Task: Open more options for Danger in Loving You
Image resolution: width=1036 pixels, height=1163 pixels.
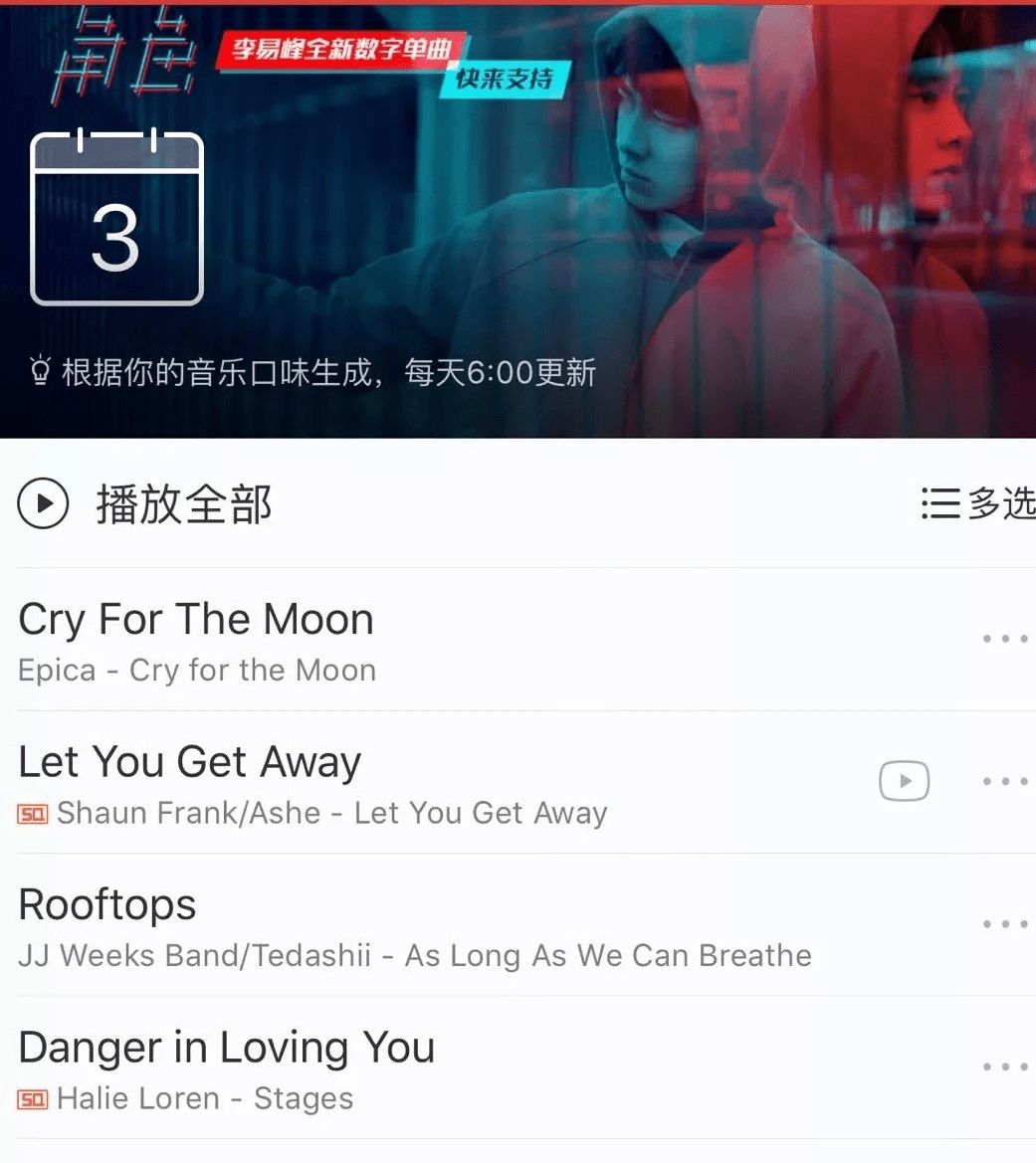Action: coord(1003,1066)
